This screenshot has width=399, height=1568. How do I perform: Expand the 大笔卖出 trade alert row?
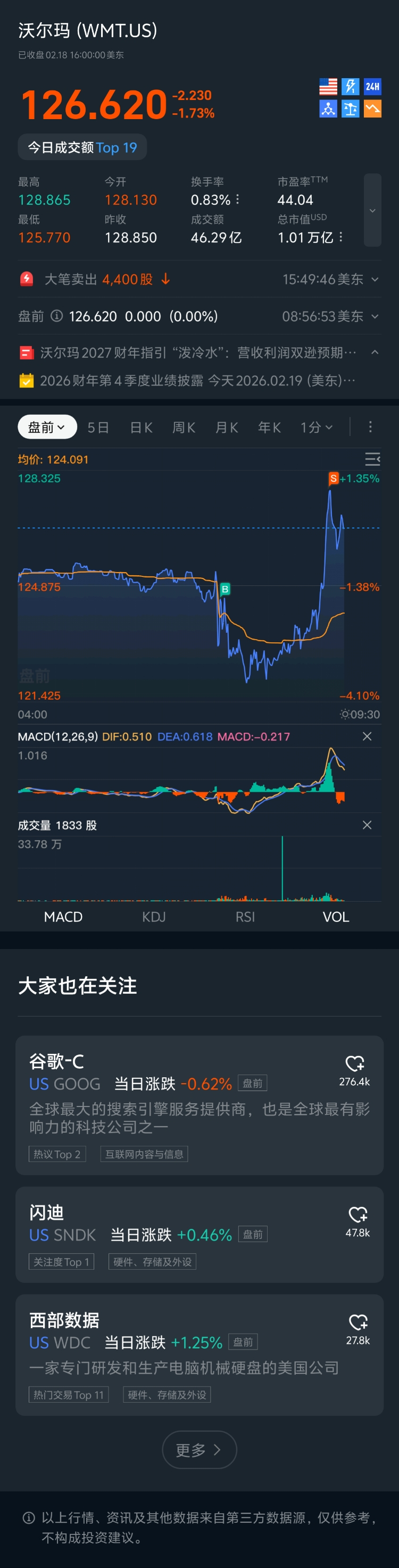(x=375, y=279)
